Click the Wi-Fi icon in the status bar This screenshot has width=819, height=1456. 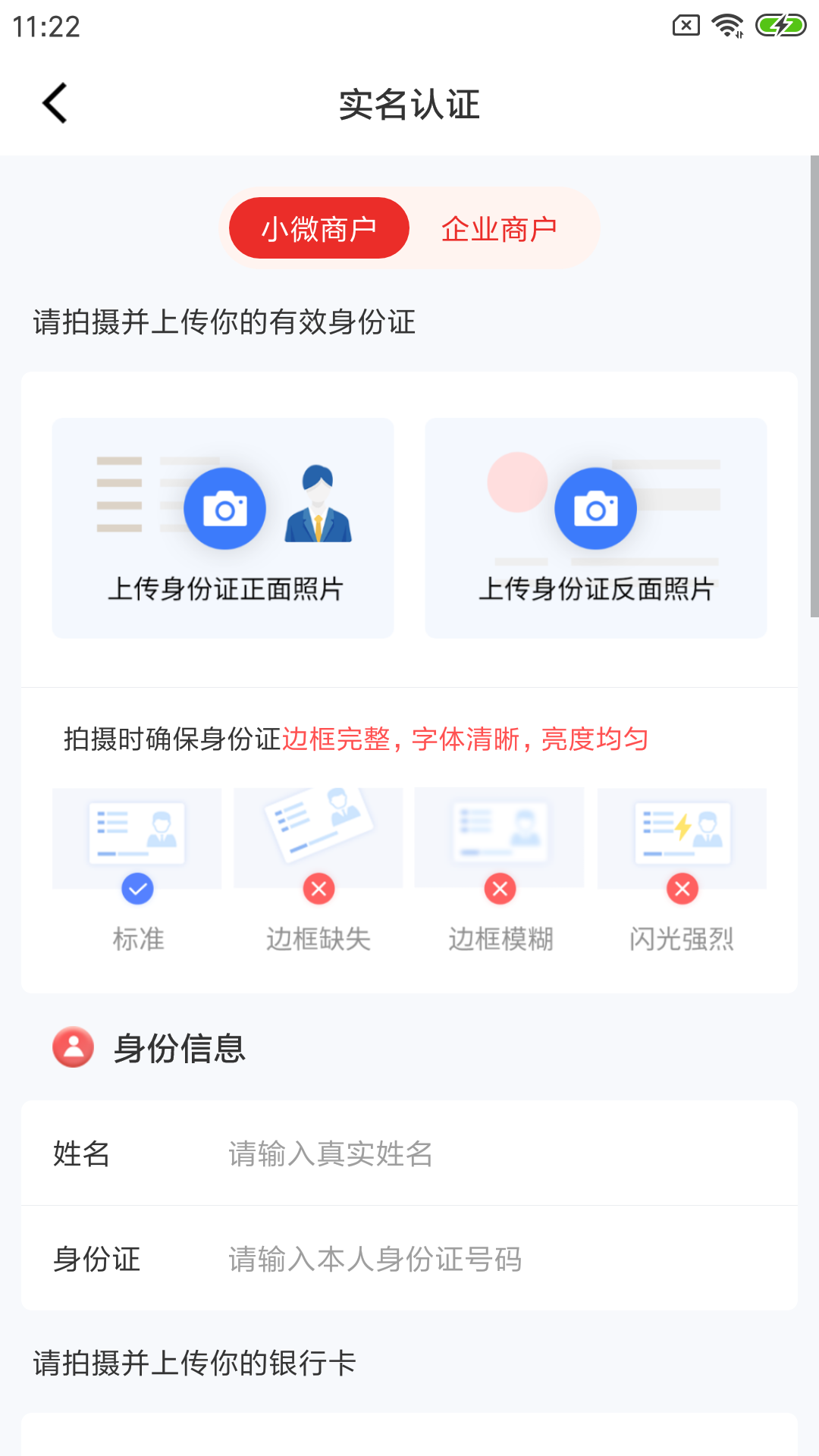click(x=724, y=25)
